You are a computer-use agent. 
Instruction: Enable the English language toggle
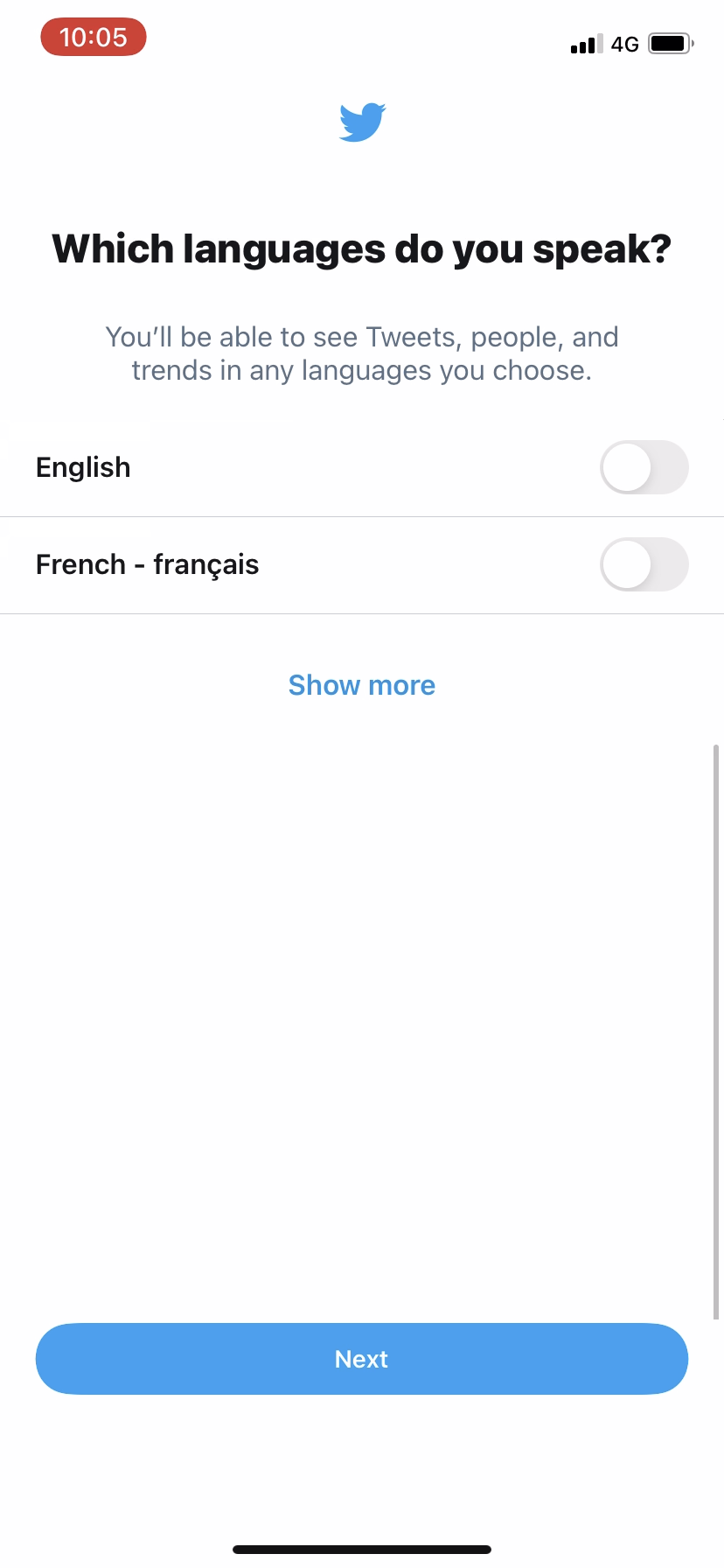[644, 467]
